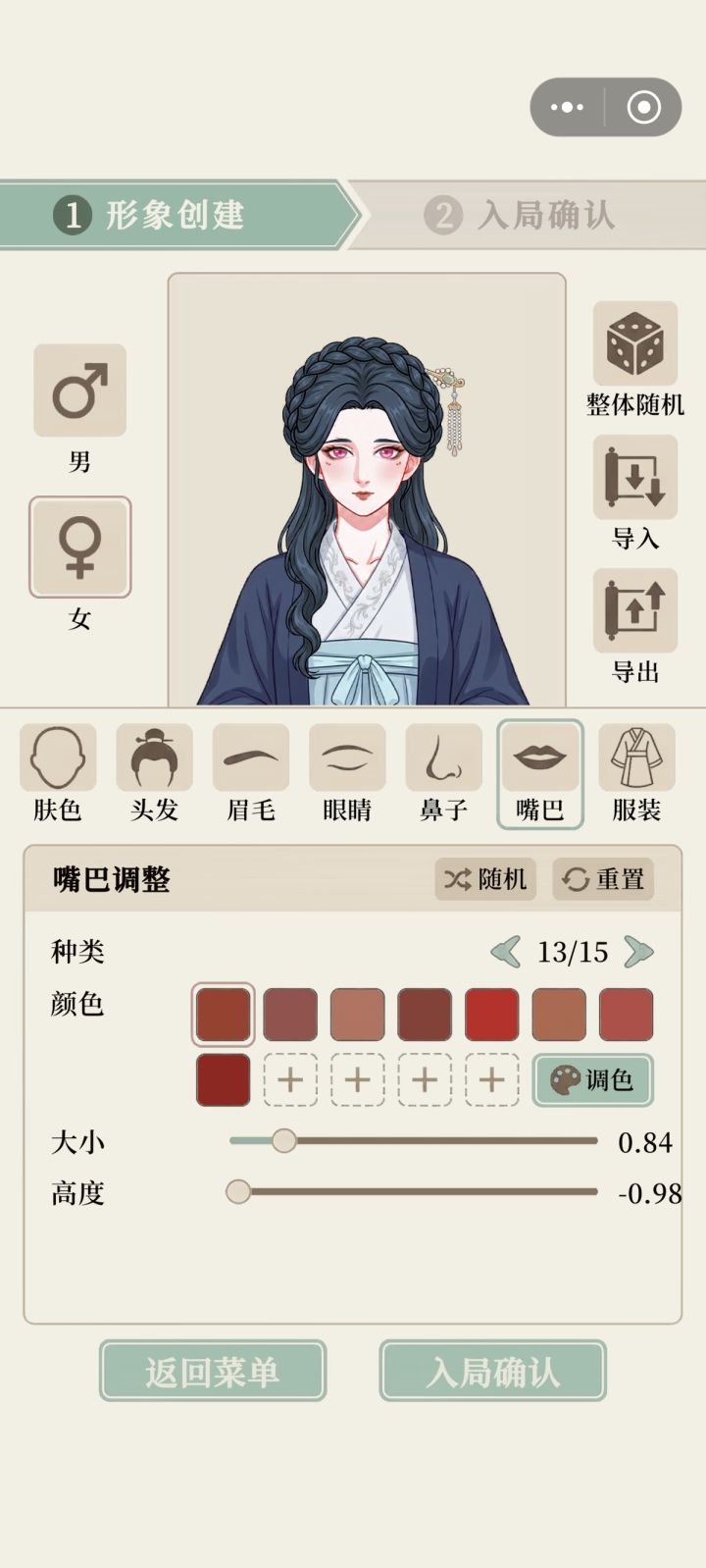Open the mini-program more options menu
Screen dimensions: 706x1568
(568, 107)
